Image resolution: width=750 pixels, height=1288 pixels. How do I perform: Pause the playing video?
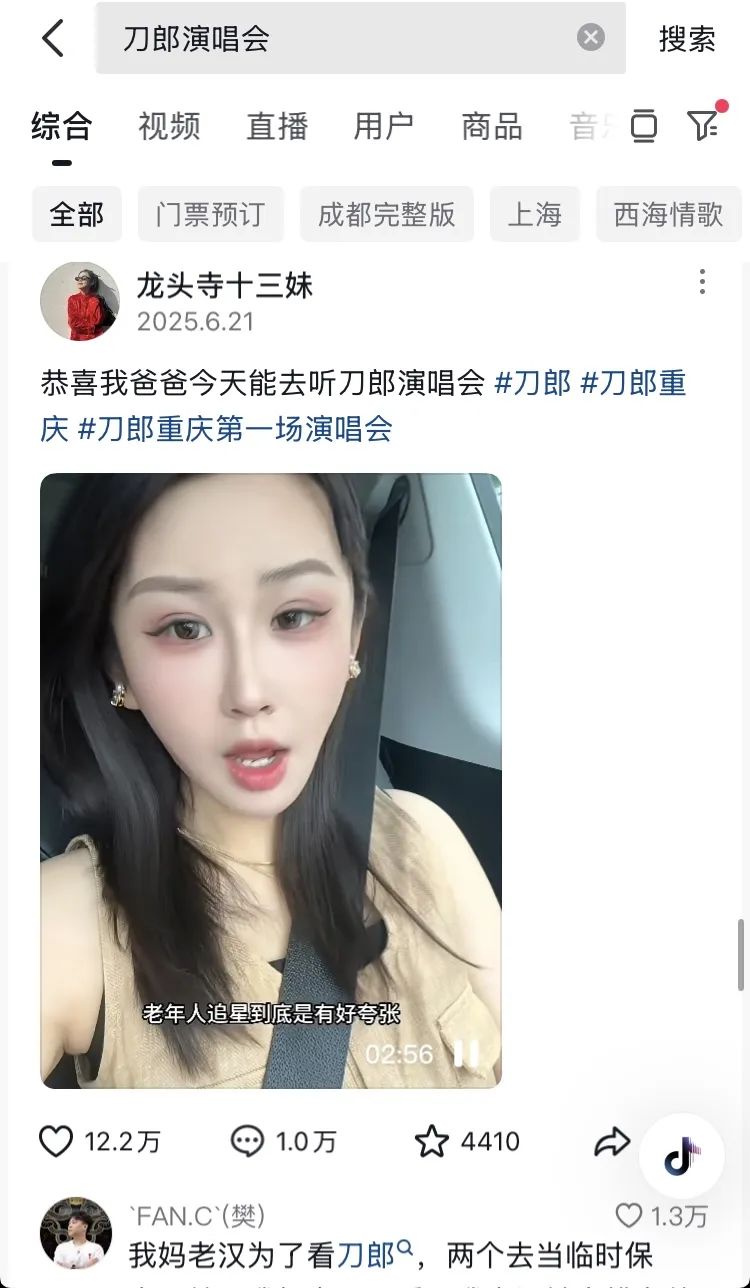[x=466, y=1053]
